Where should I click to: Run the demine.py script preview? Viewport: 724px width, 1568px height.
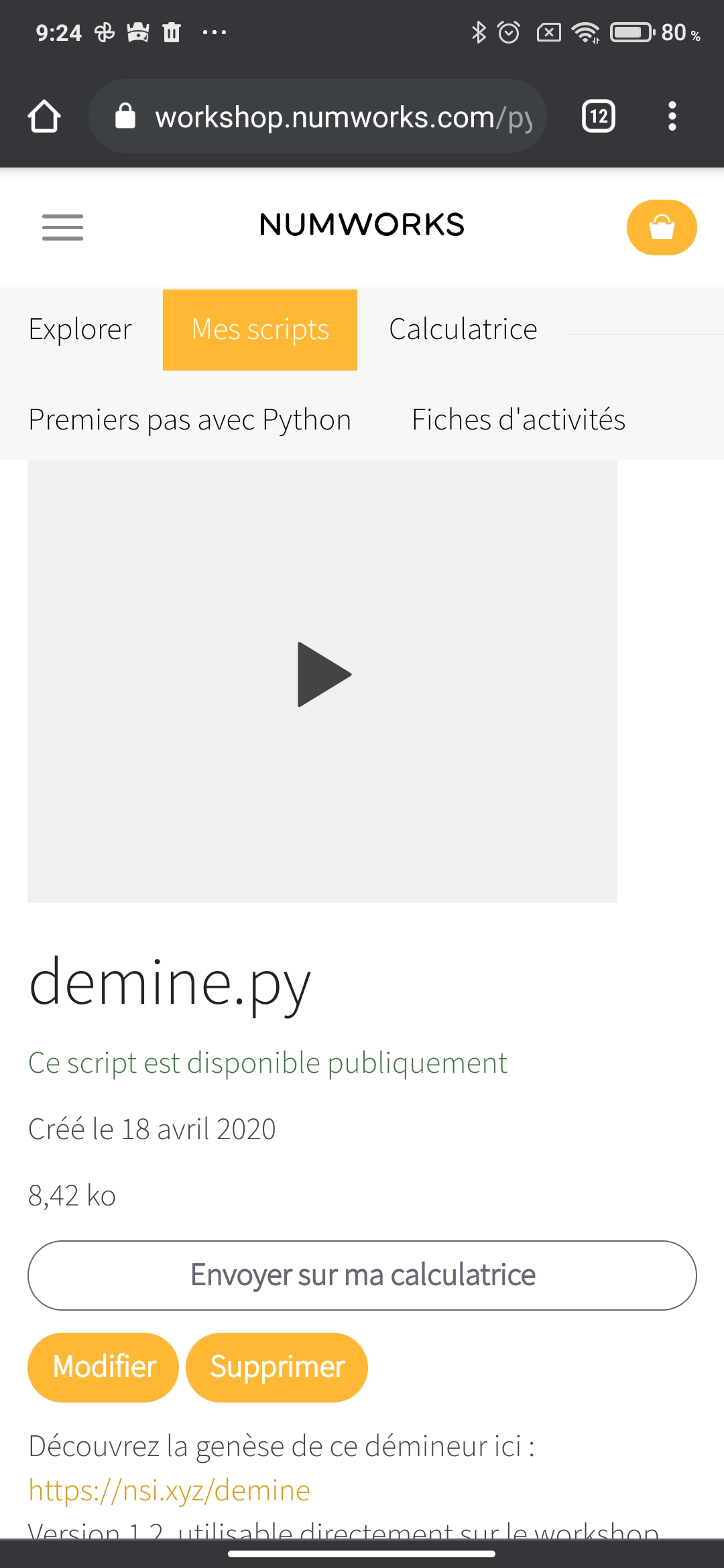(324, 674)
